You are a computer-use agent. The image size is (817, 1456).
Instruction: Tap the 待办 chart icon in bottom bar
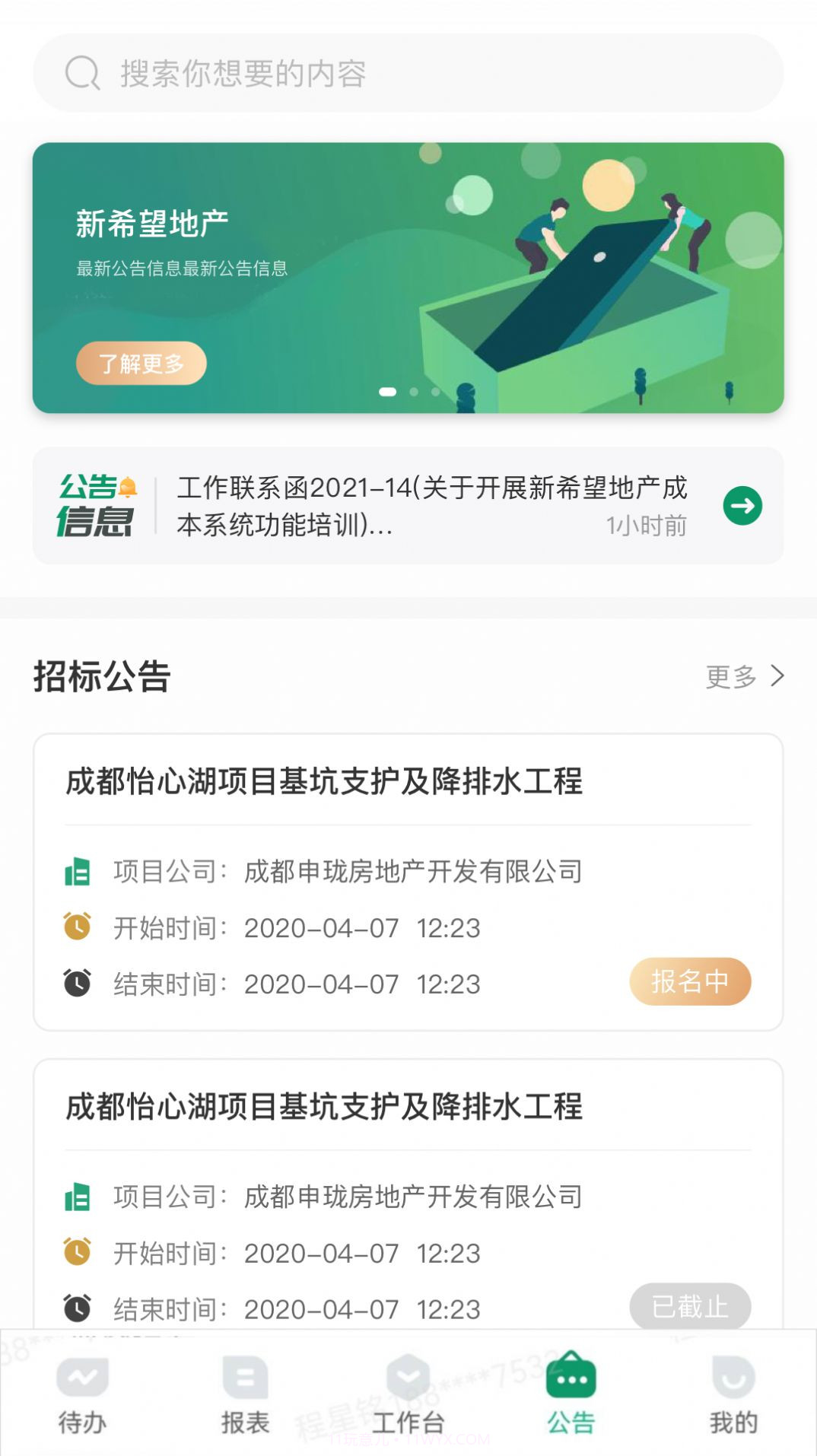click(83, 1379)
